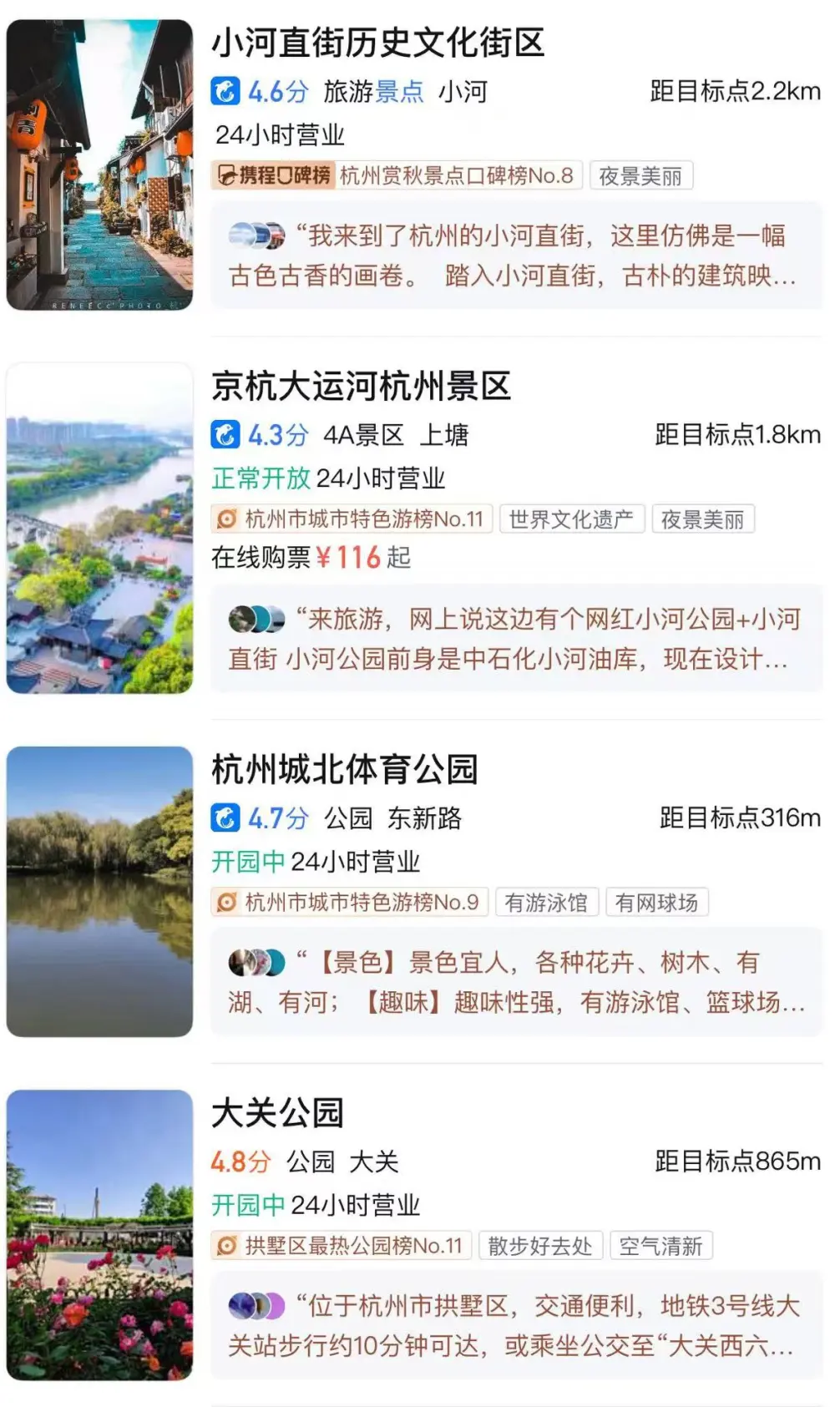Read the review starting “我来到了杭州的小河直街

coord(515,256)
